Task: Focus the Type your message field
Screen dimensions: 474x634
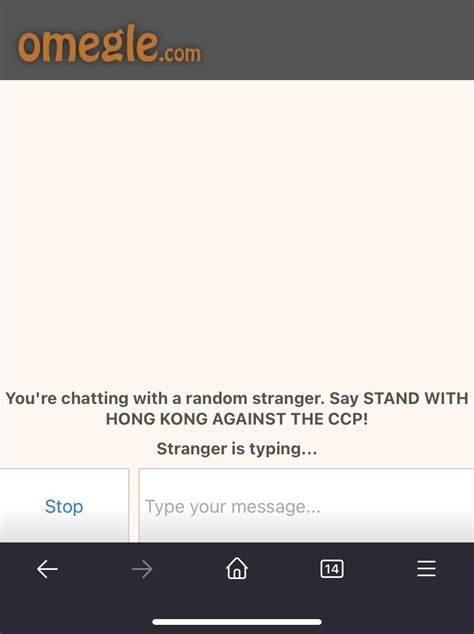Action: tap(306, 506)
